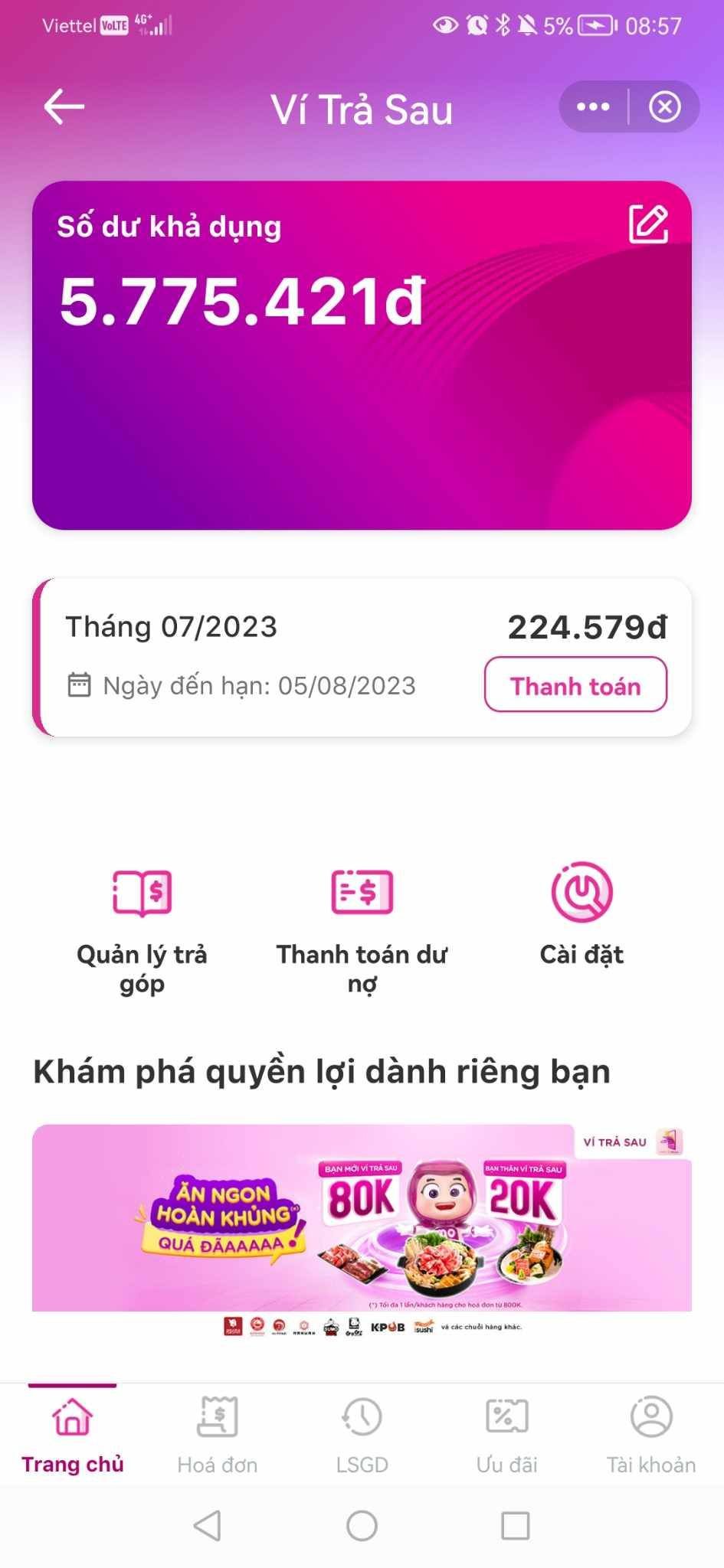Go back using the top arrow
724x1568 pixels.
pos(64,106)
